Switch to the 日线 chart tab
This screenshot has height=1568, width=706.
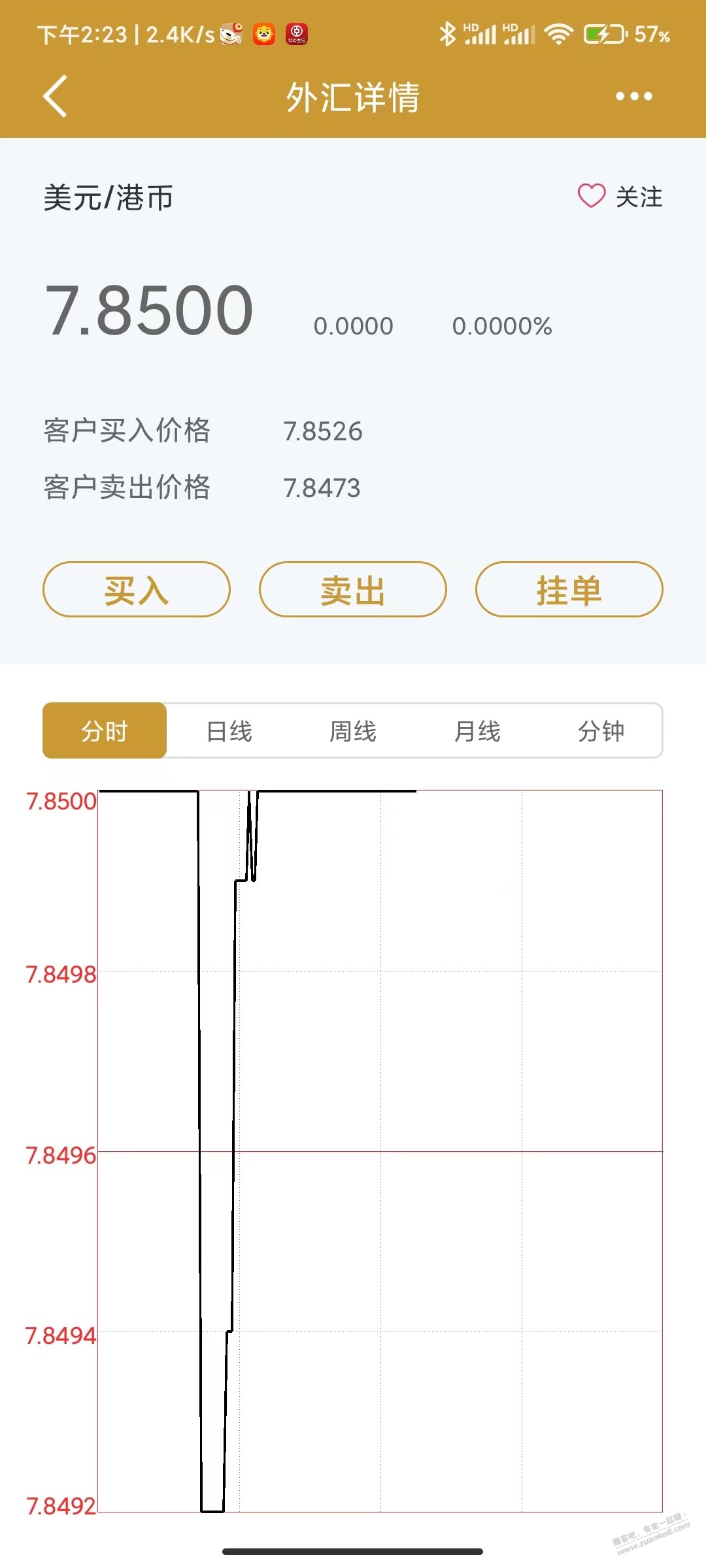click(x=229, y=730)
